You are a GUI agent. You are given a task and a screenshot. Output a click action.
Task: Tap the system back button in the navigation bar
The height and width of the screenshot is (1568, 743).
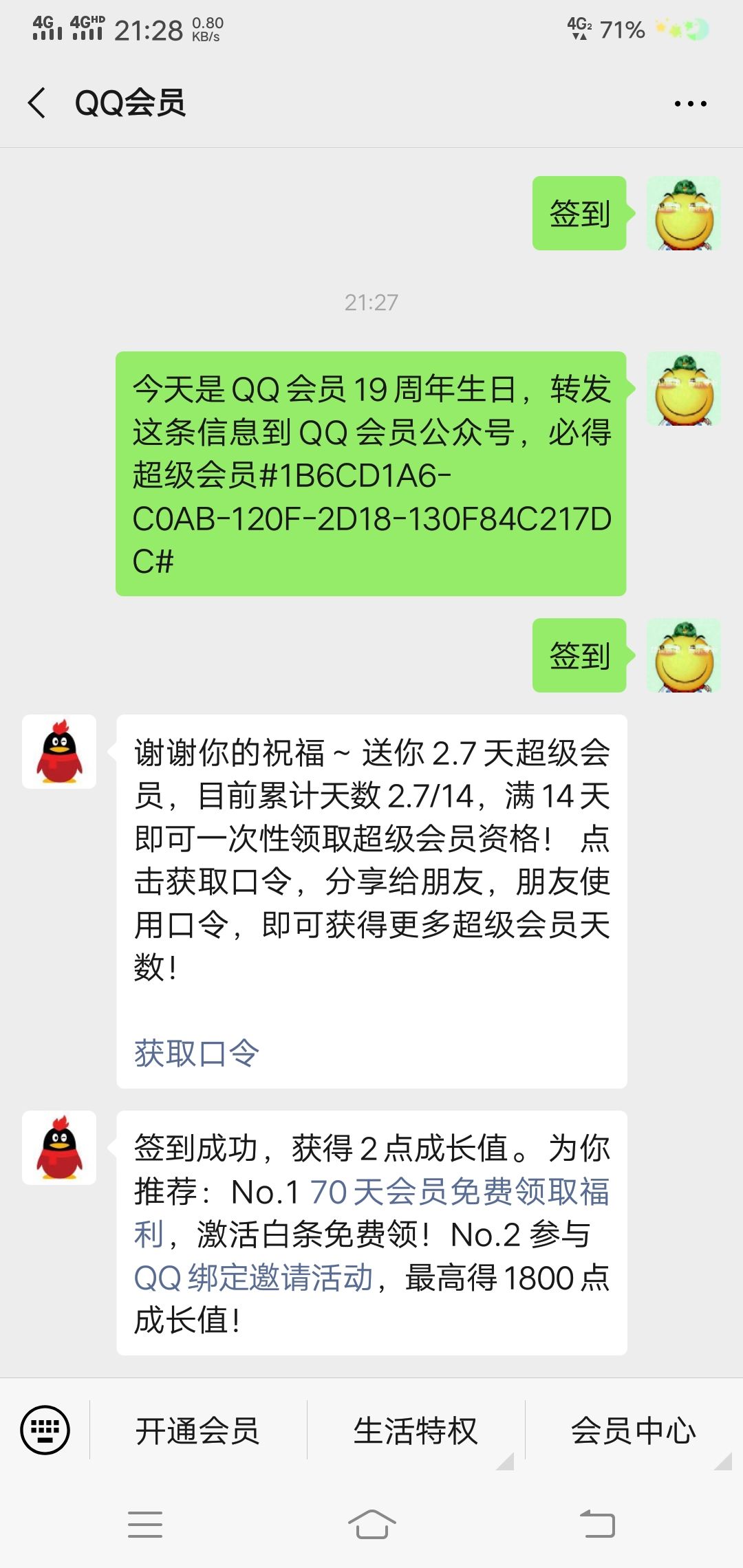[596, 1523]
